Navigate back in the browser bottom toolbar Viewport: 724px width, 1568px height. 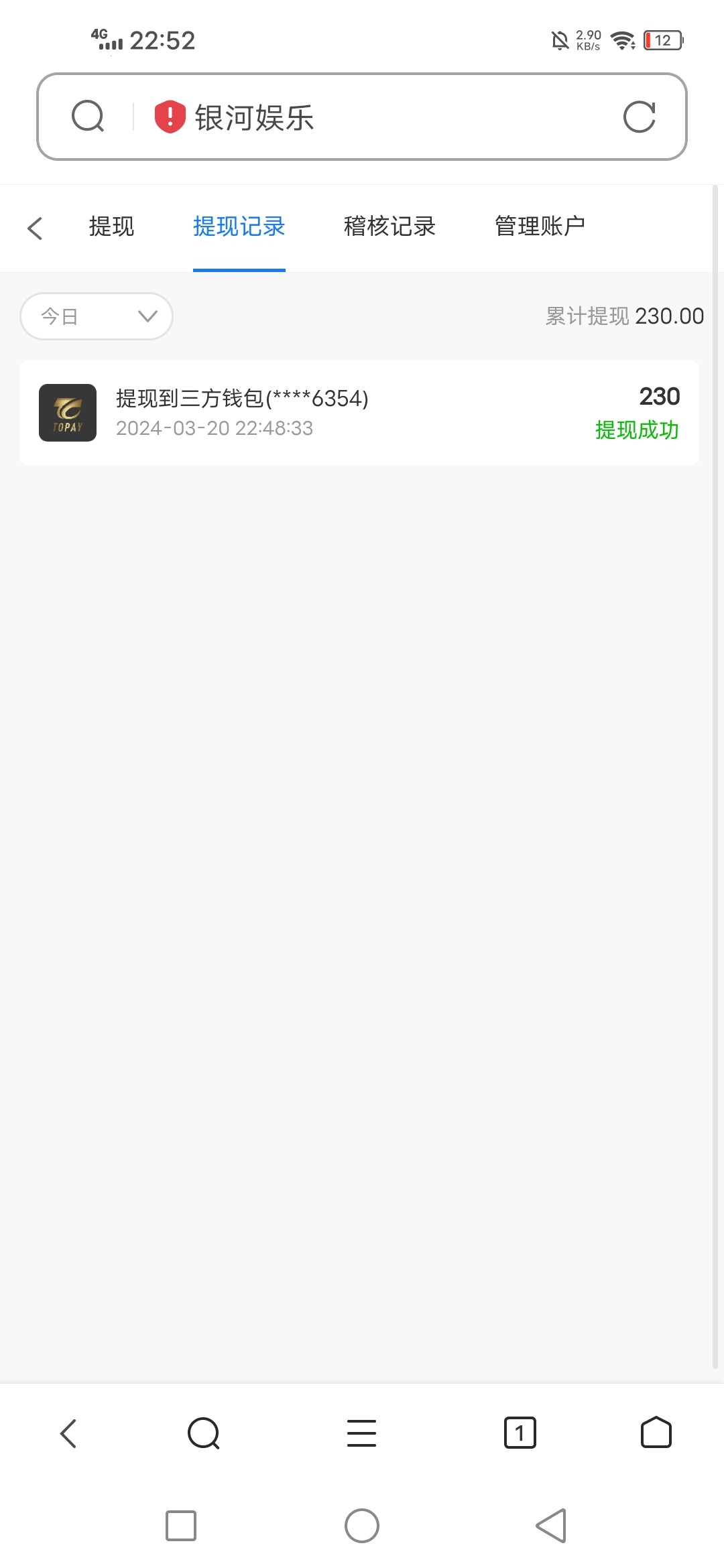(x=68, y=1433)
